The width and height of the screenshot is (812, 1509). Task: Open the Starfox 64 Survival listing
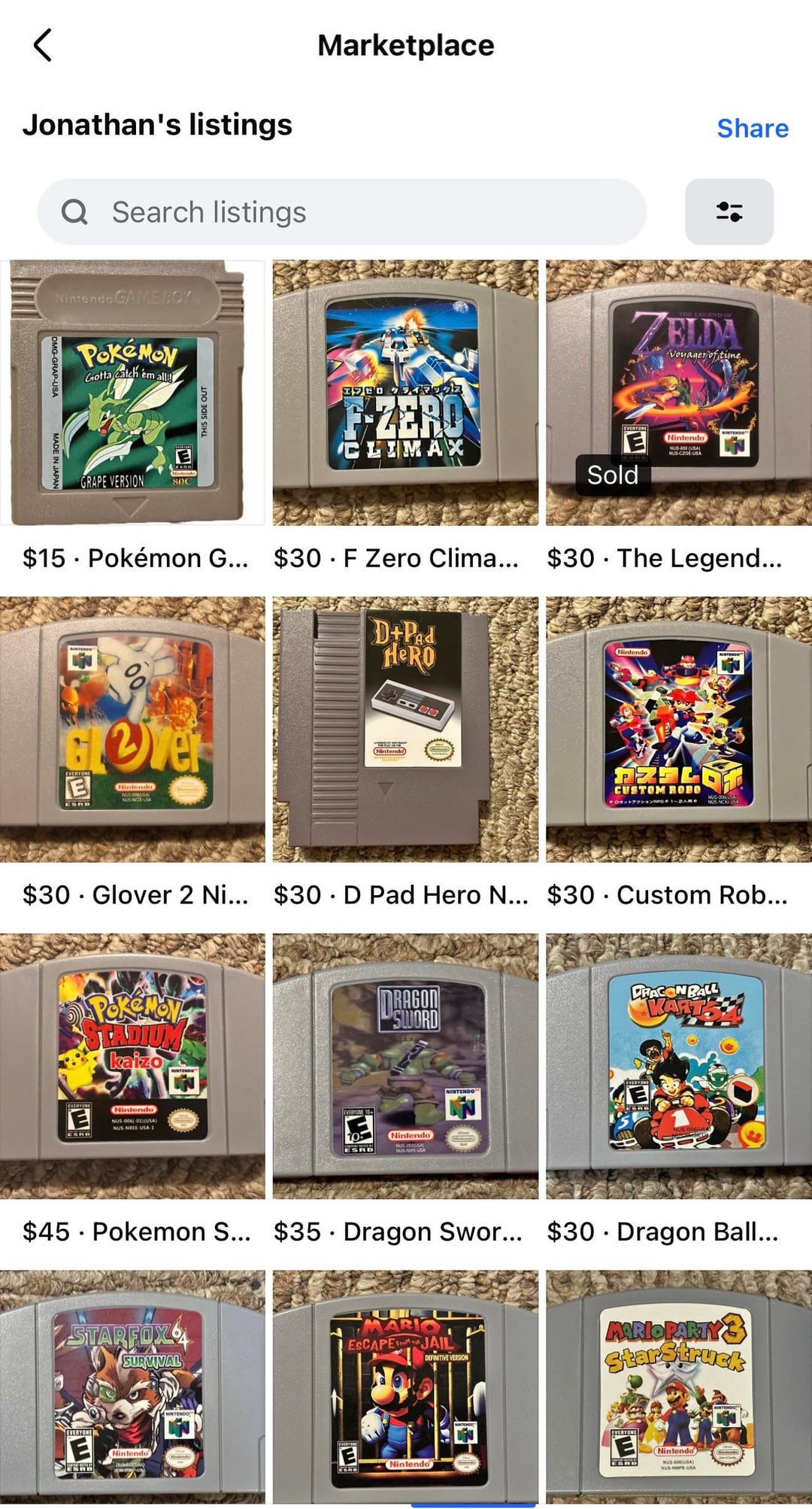pos(132,1388)
